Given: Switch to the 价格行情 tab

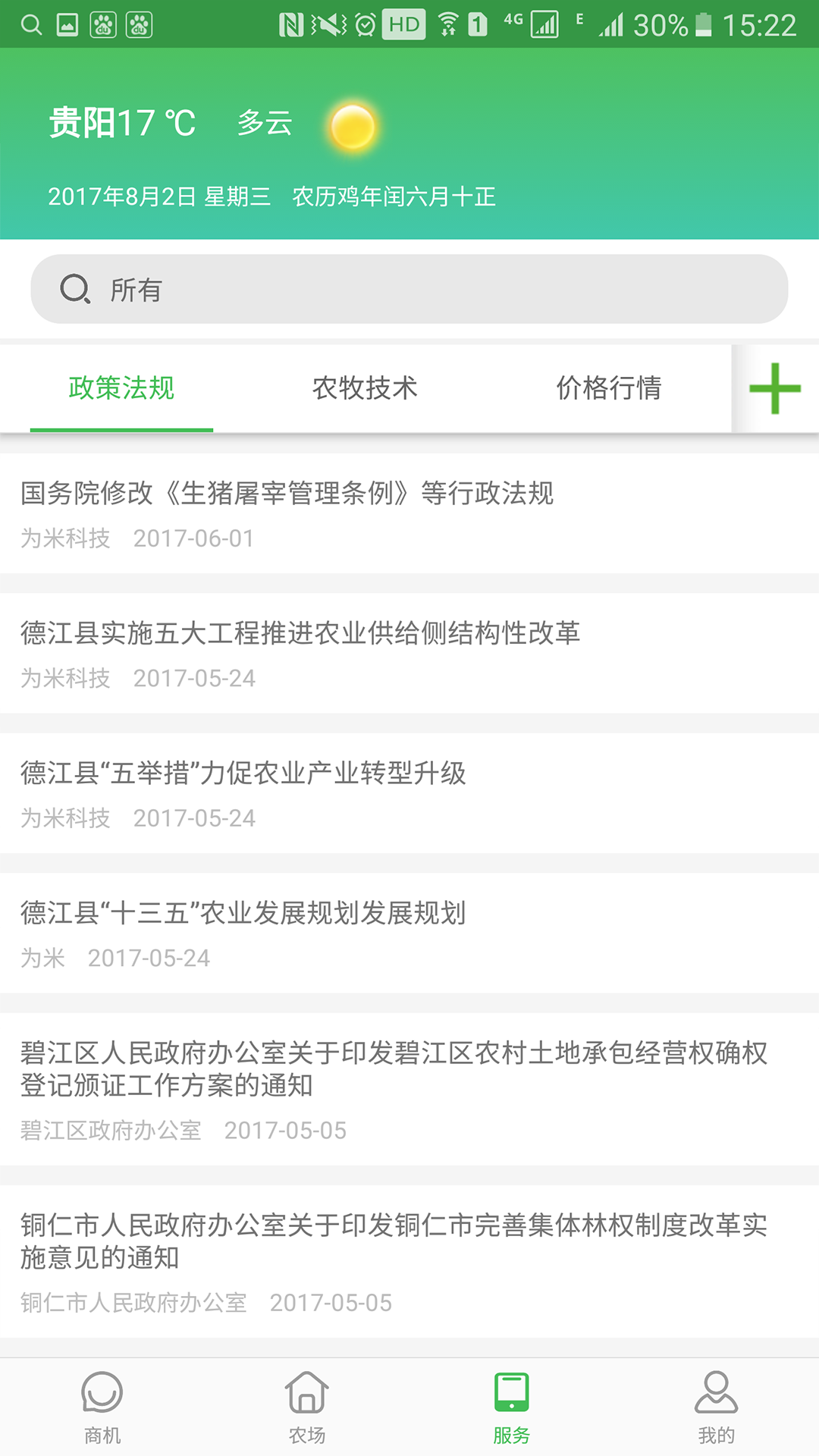Looking at the screenshot, I should (609, 388).
